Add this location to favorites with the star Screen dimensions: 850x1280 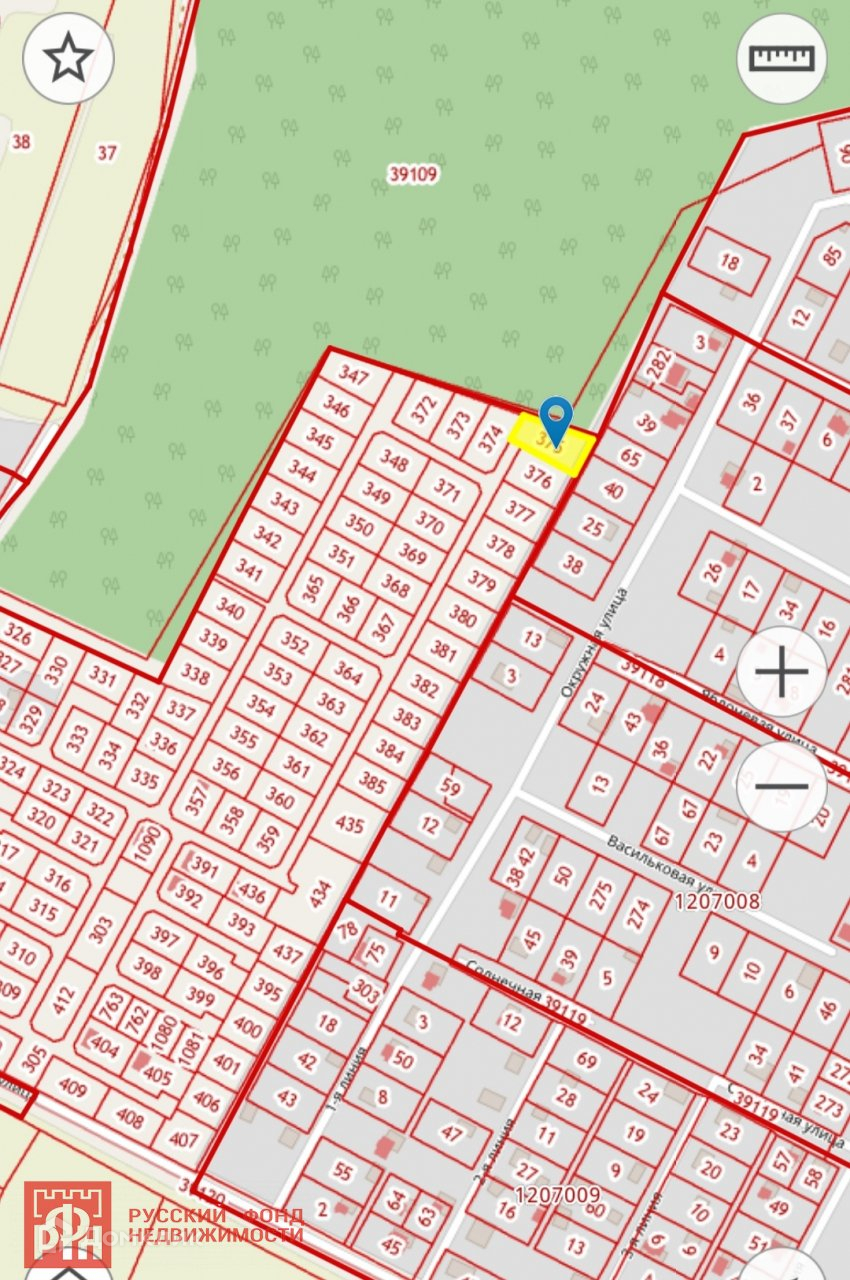tap(68, 59)
